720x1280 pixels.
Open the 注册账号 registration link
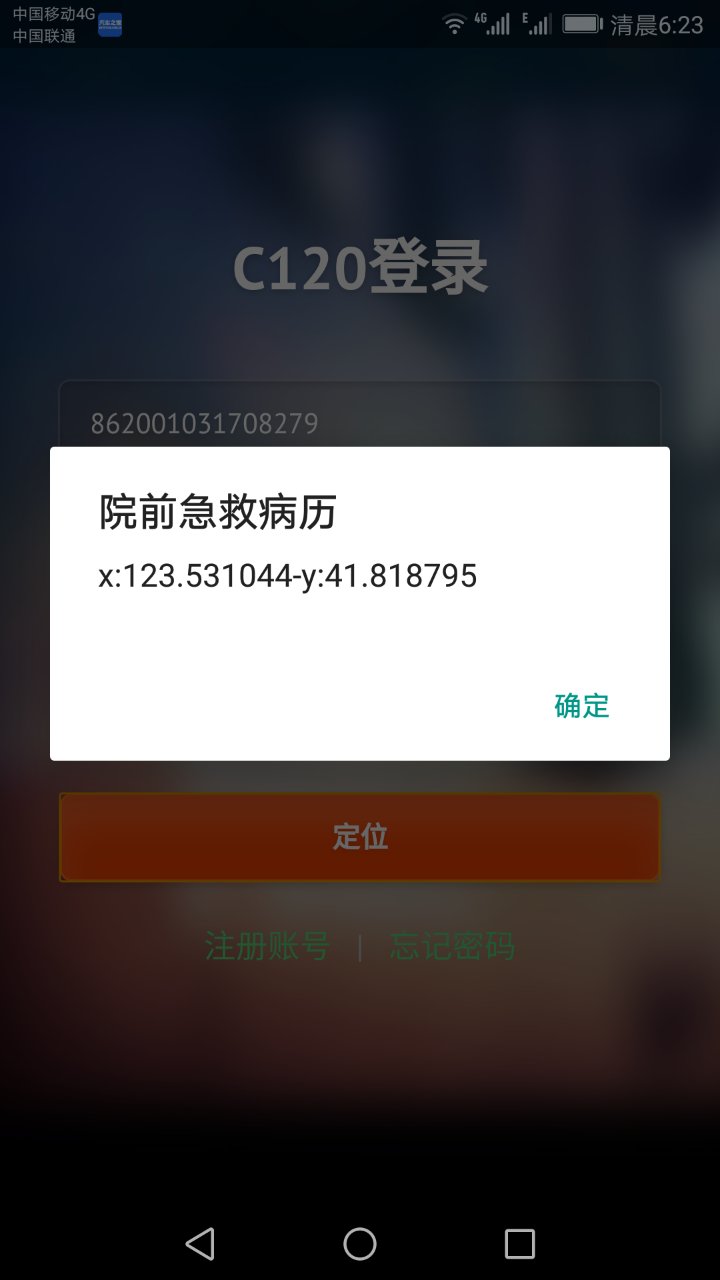tap(267, 945)
